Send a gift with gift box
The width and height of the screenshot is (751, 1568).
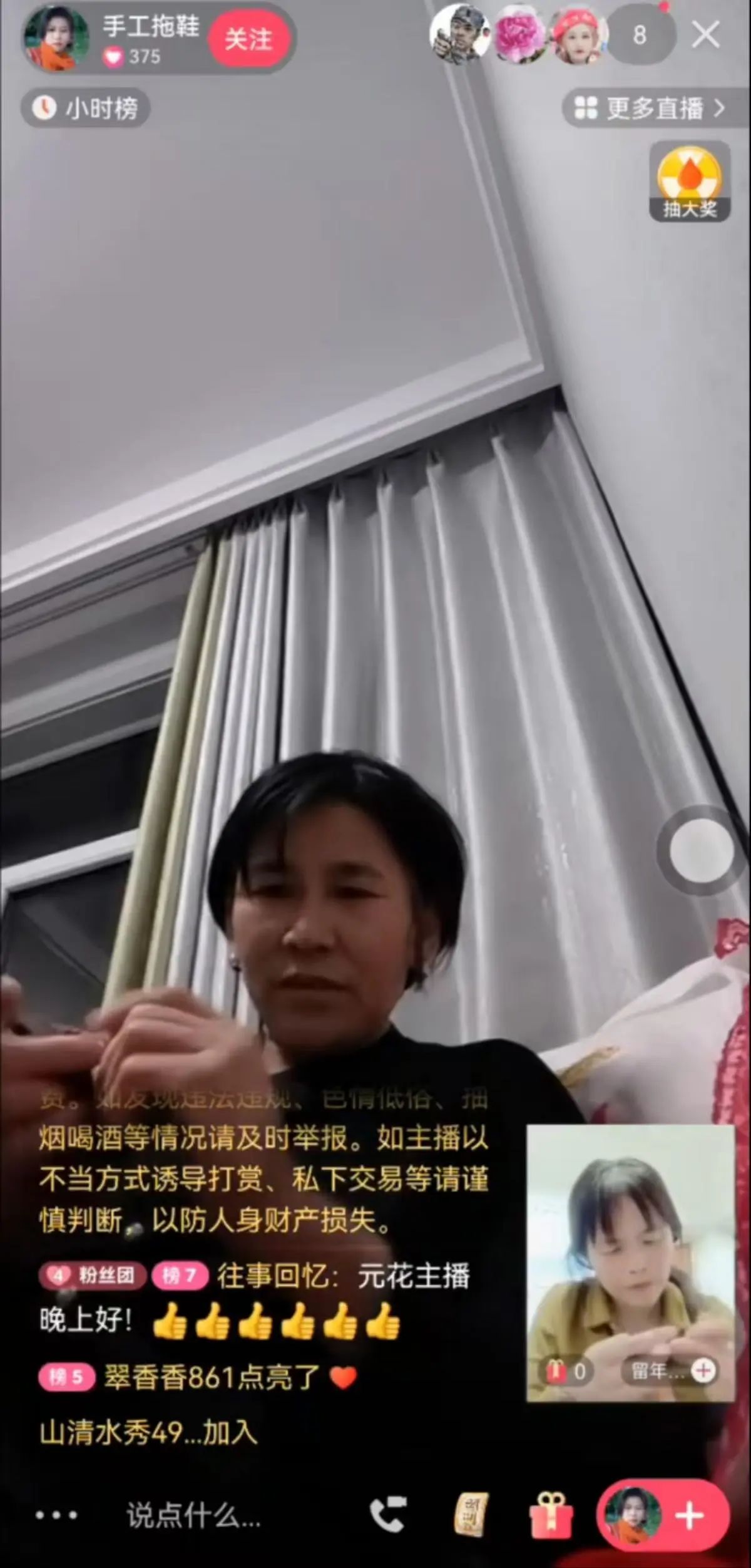tap(551, 1515)
